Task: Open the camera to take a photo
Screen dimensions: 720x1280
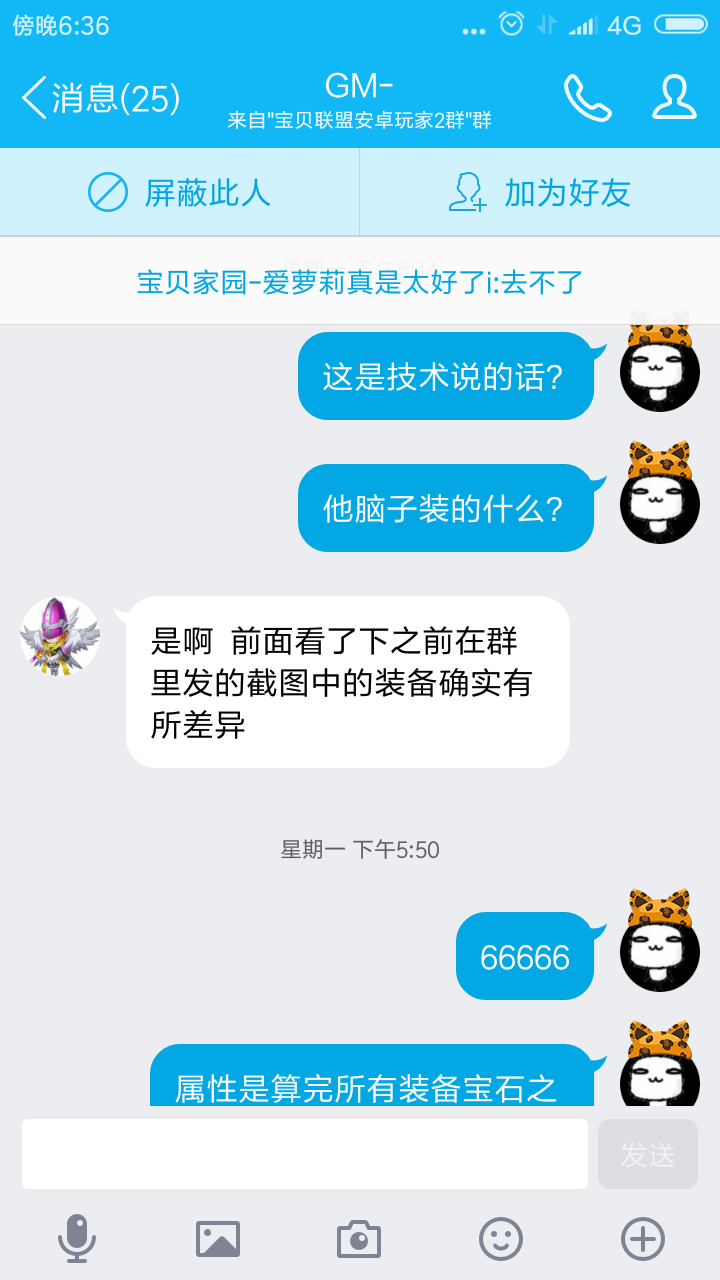Action: (359, 1238)
